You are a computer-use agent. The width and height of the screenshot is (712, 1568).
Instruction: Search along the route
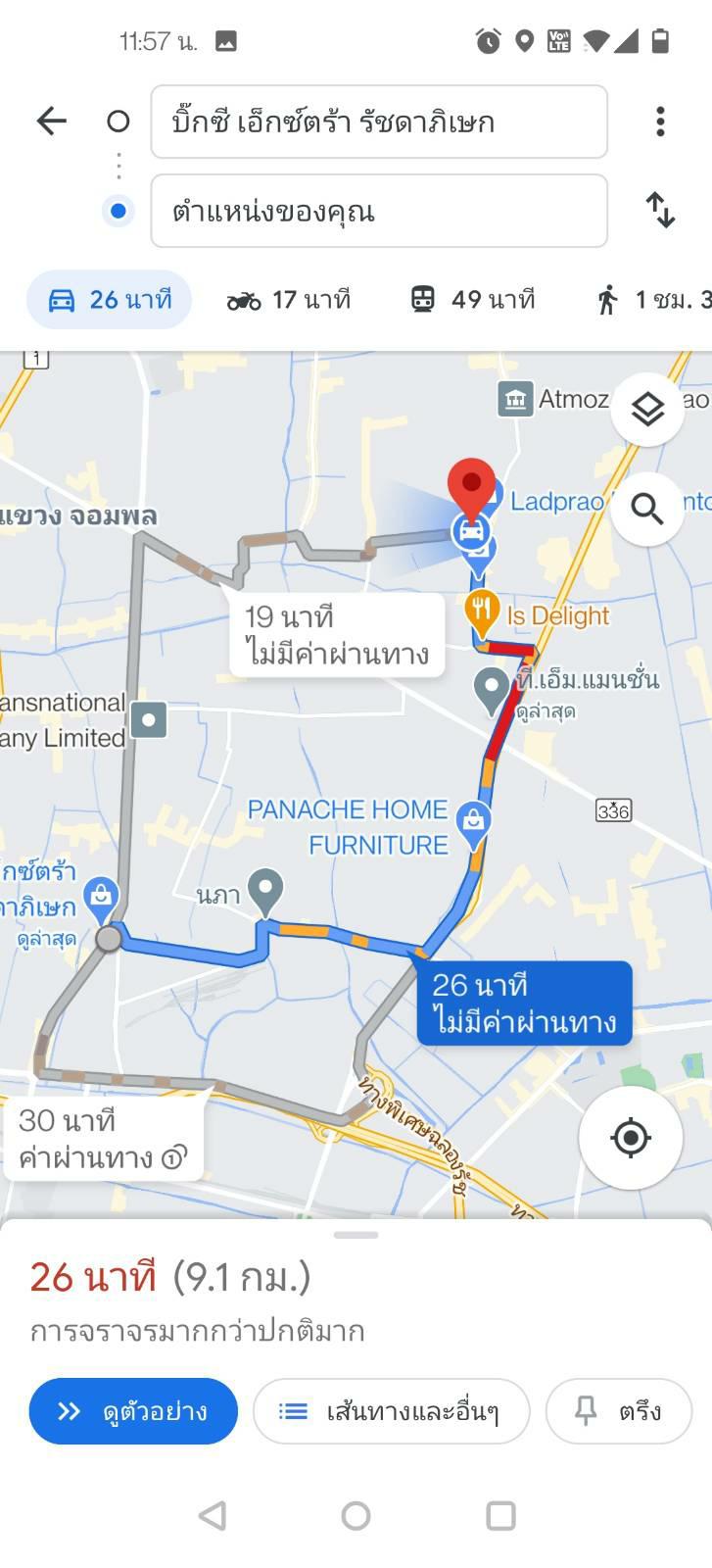(647, 509)
